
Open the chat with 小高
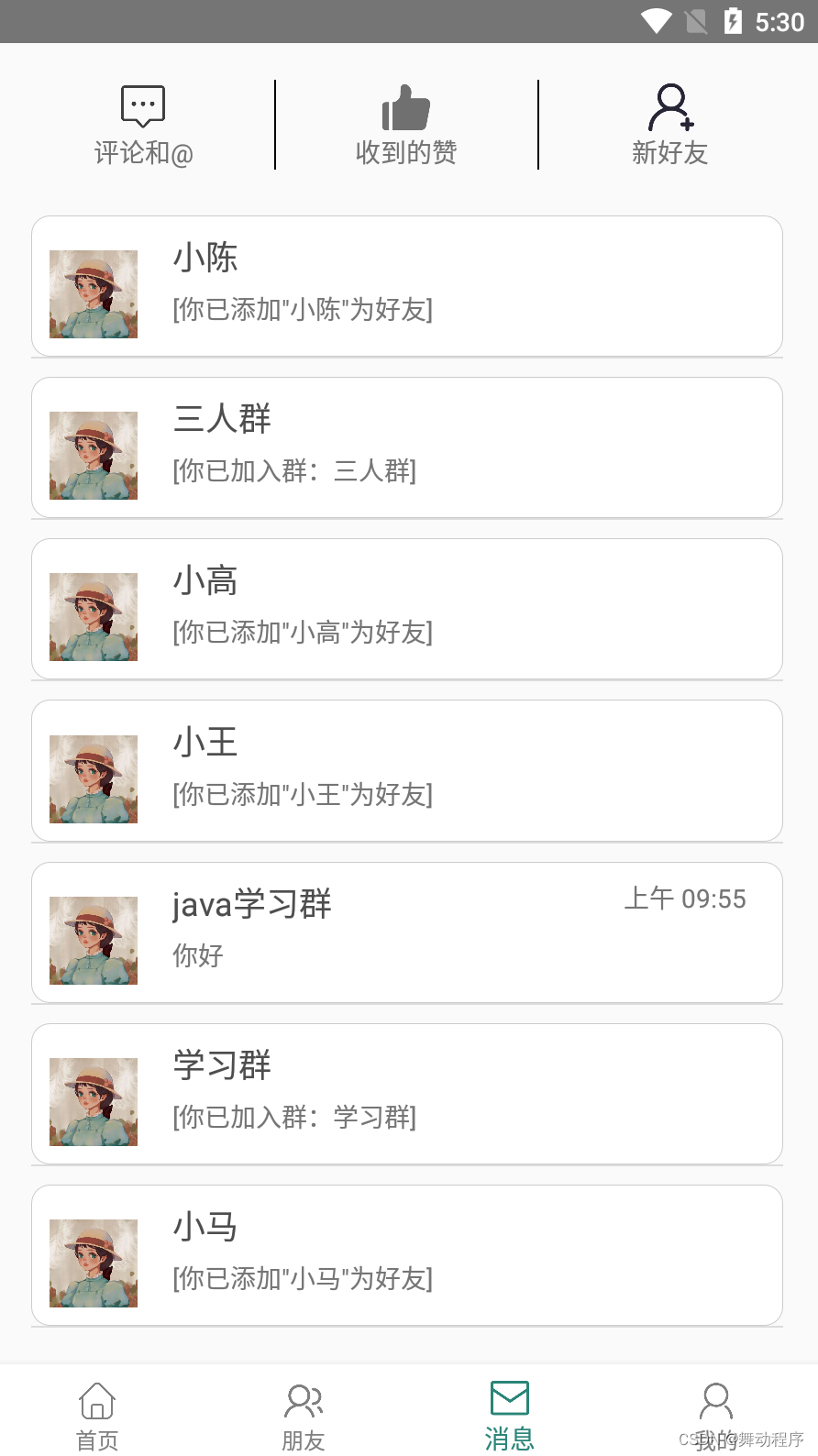click(x=407, y=609)
